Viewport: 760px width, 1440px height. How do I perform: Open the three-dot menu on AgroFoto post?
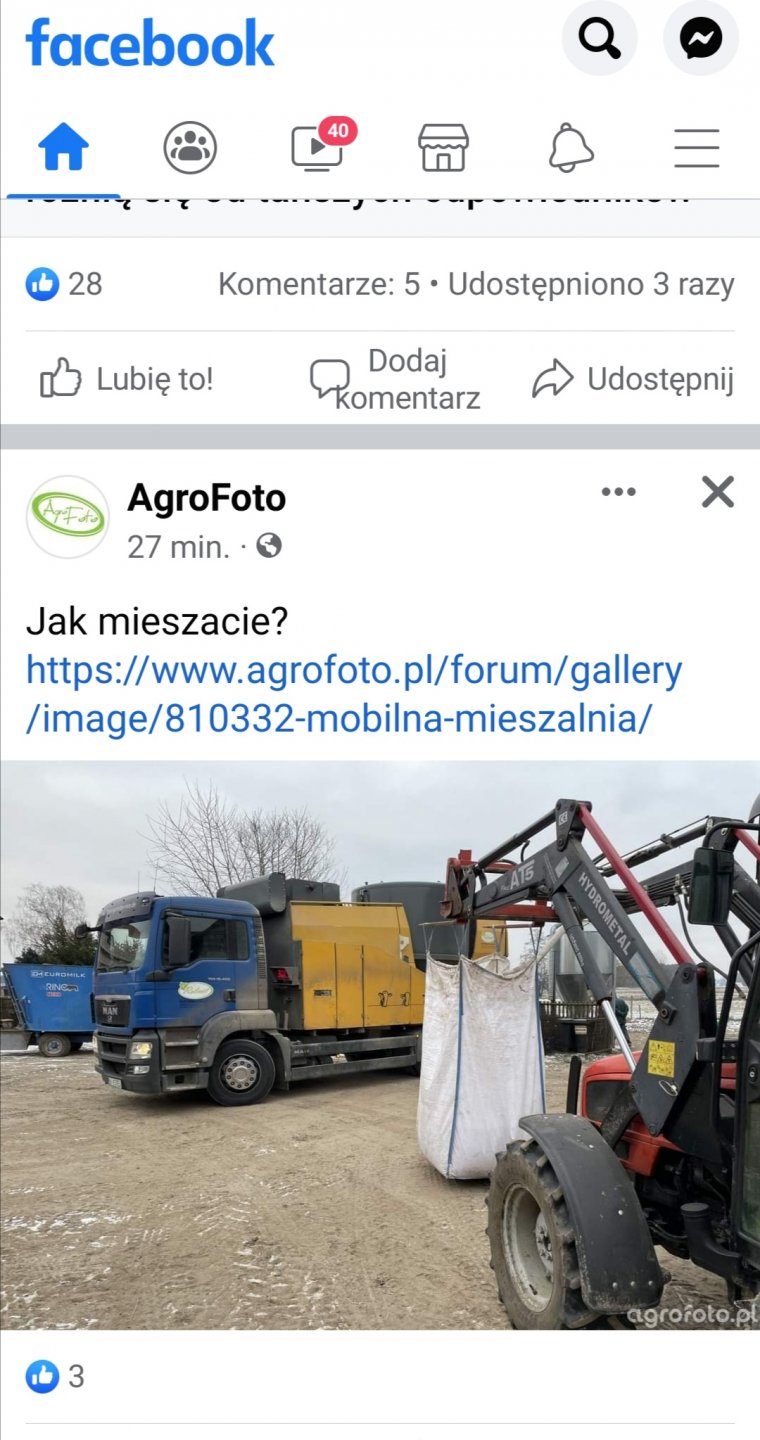tap(618, 492)
